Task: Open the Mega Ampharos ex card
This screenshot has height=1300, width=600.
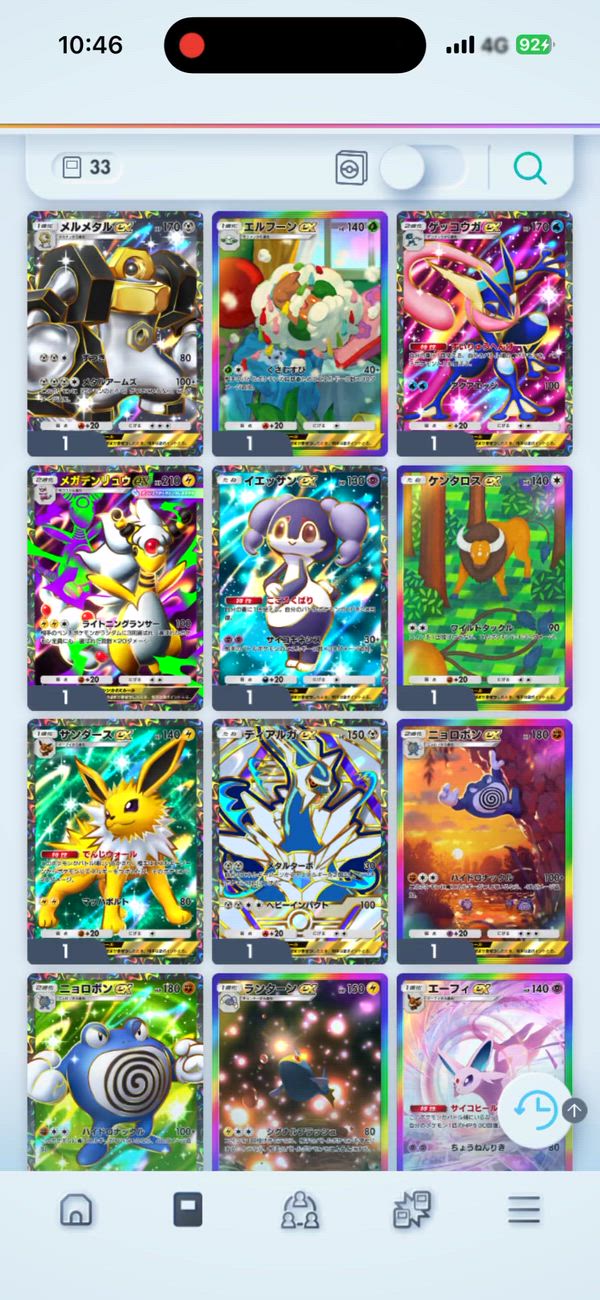Action: pyautogui.click(x=115, y=588)
